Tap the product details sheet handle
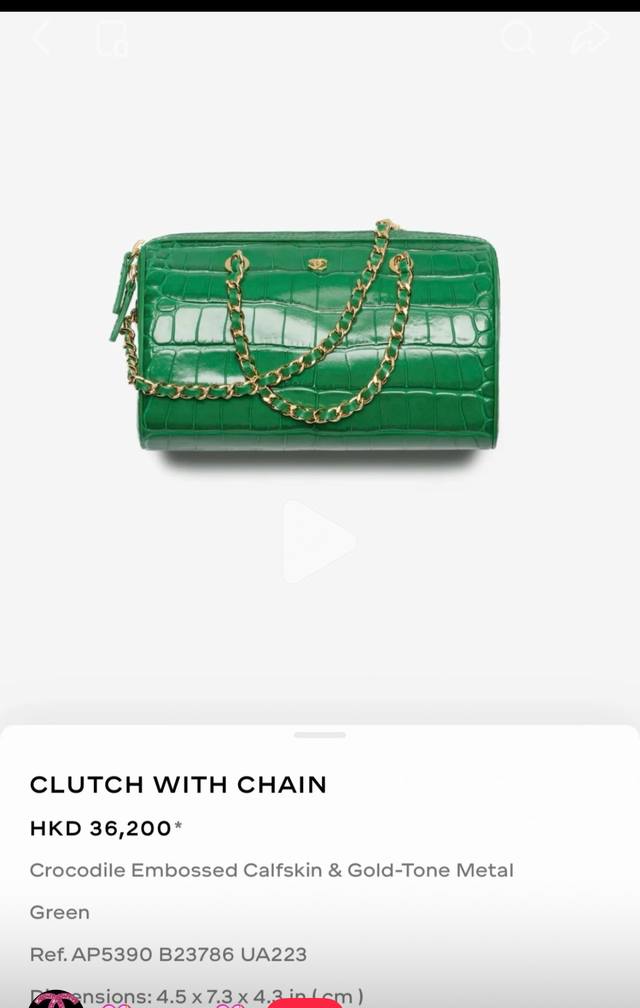This screenshot has width=640, height=1008. tap(320, 734)
